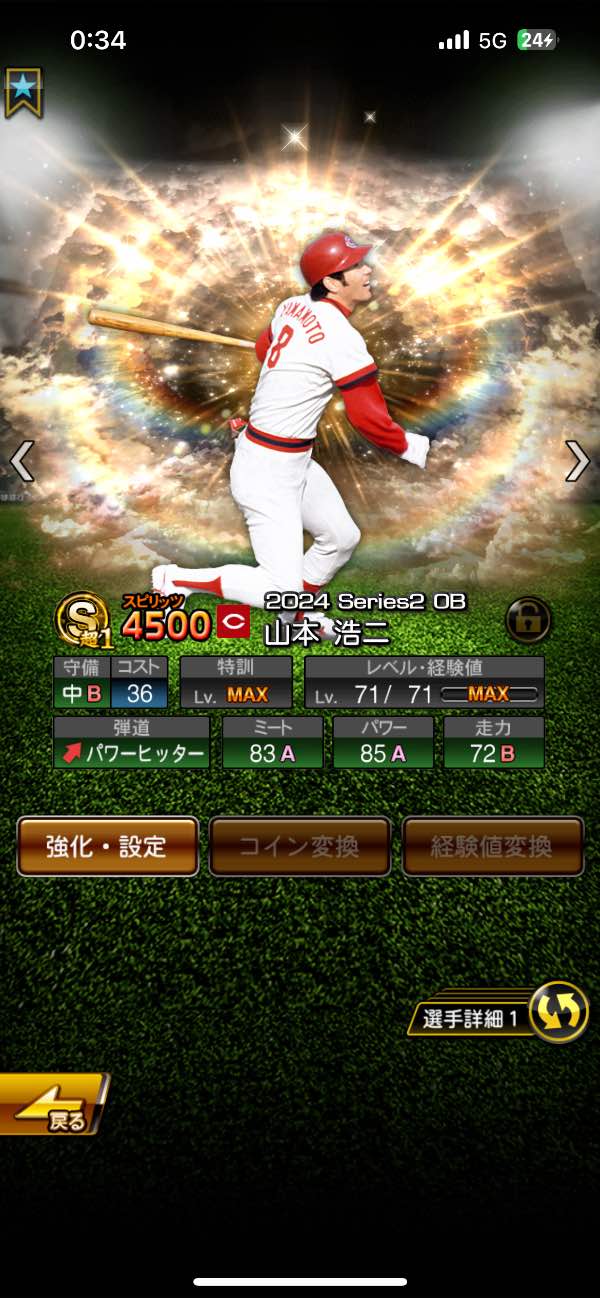The image size is (600, 1298).
Task: Toggle the player lock icon
Action: (x=527, y=621)
